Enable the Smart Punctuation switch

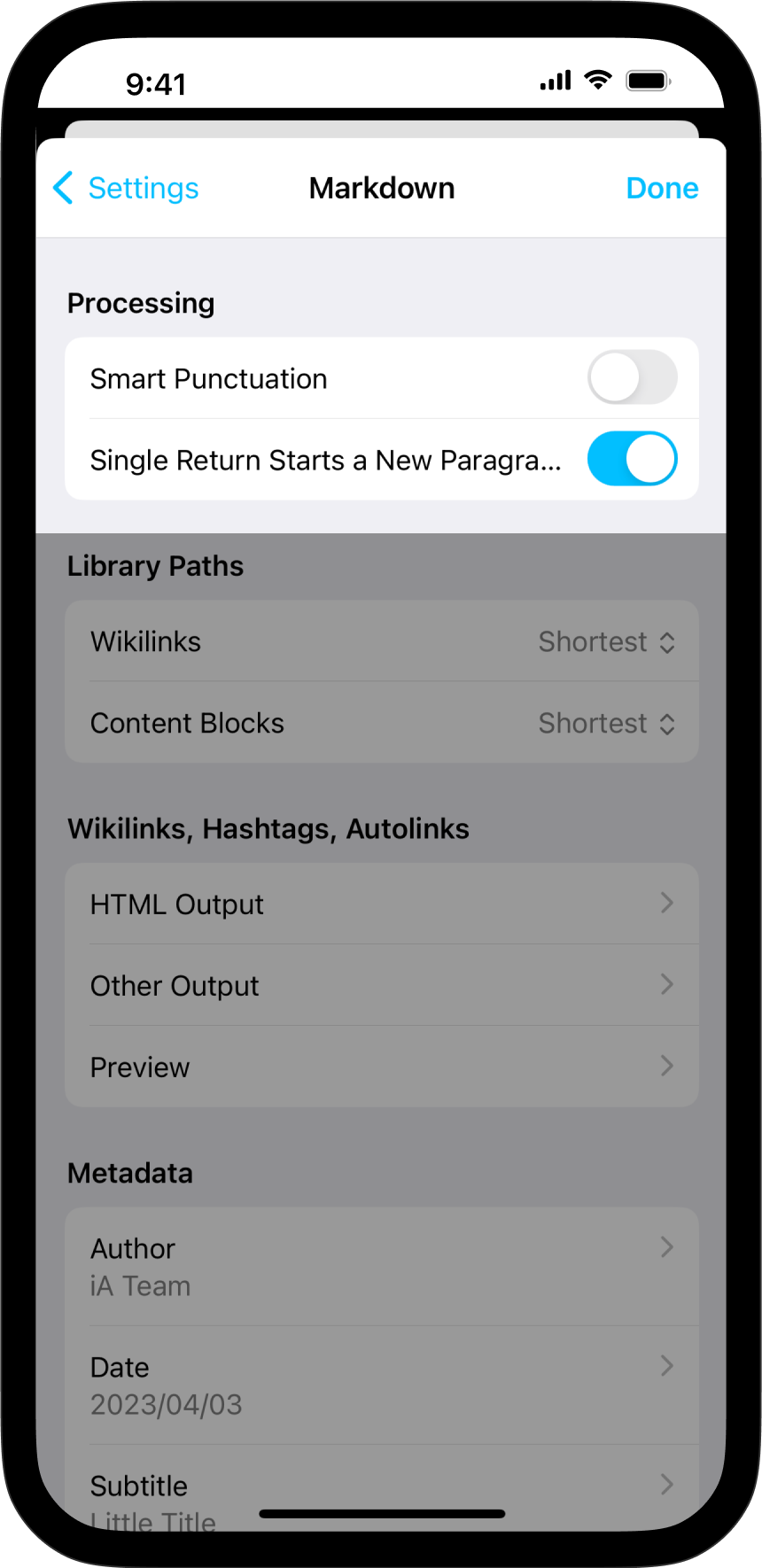(632, 378)
